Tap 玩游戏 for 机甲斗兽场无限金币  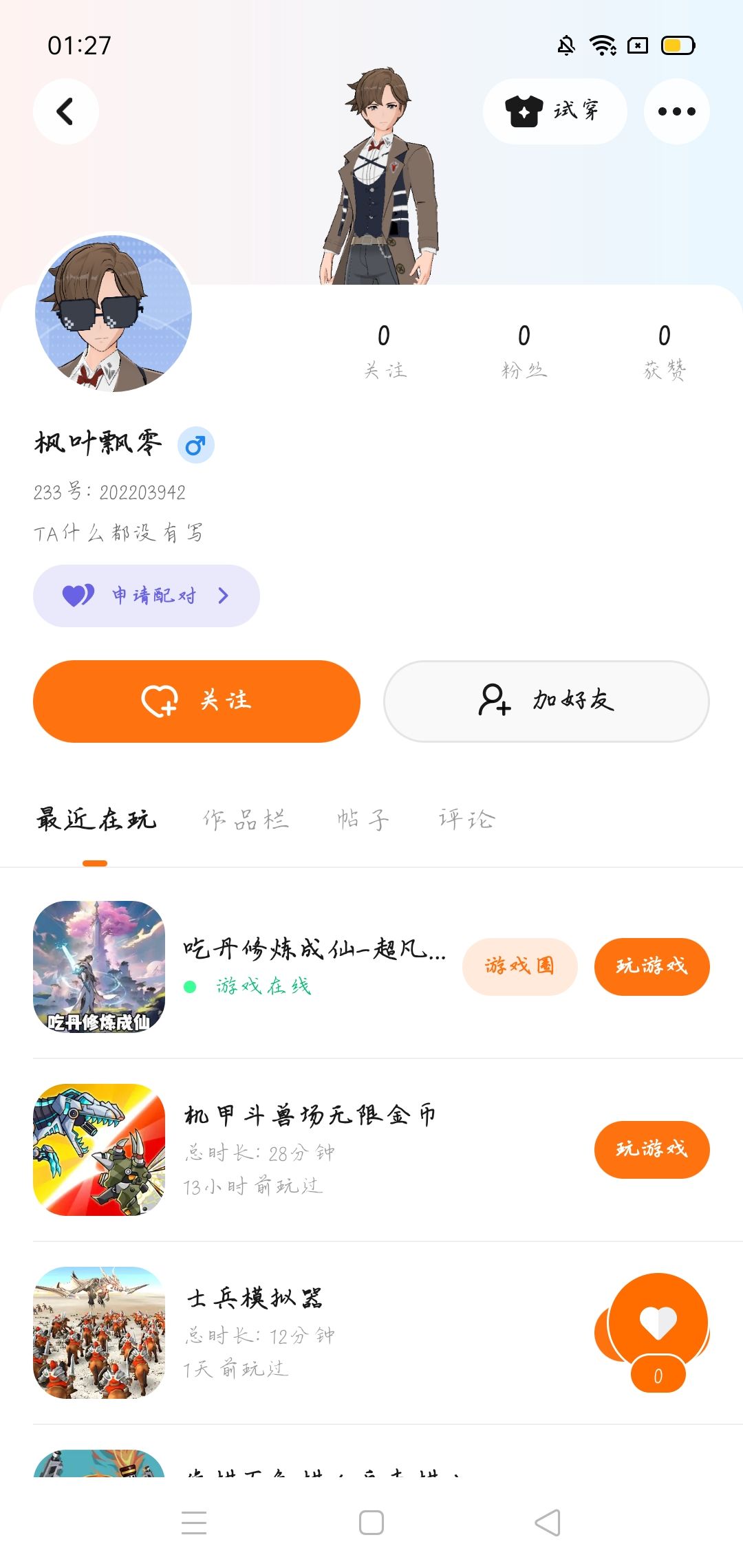coord(652,1149)
